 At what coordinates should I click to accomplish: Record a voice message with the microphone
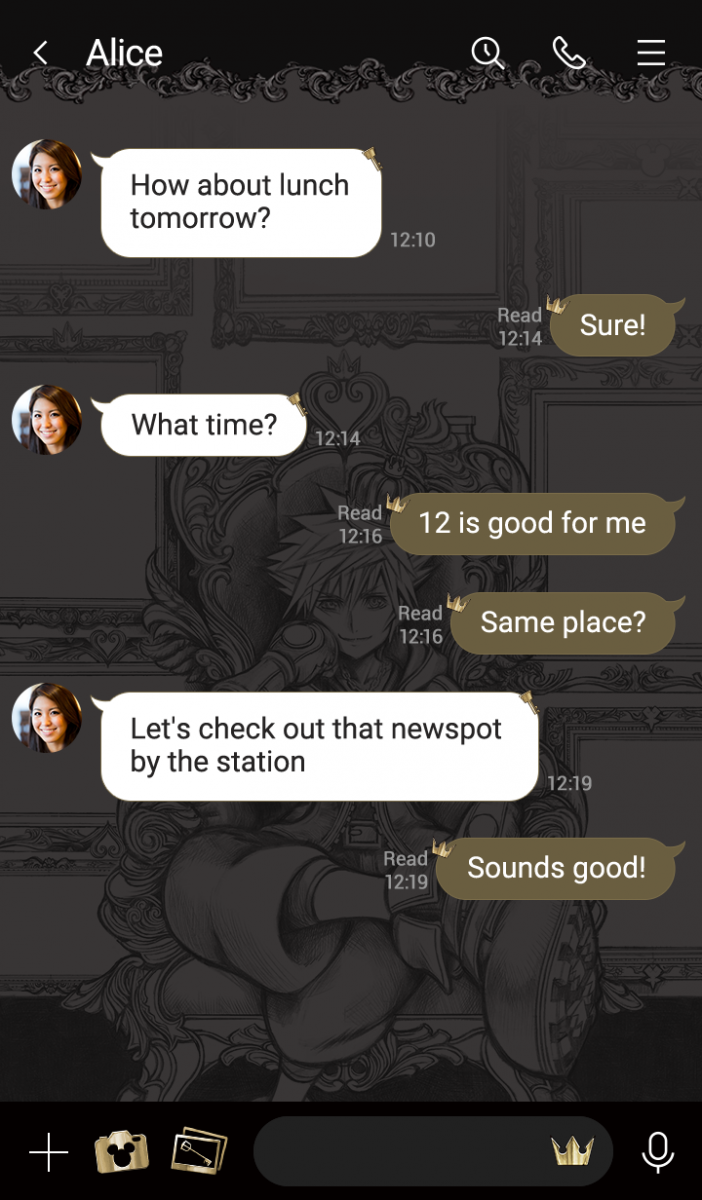[657, 1152]
